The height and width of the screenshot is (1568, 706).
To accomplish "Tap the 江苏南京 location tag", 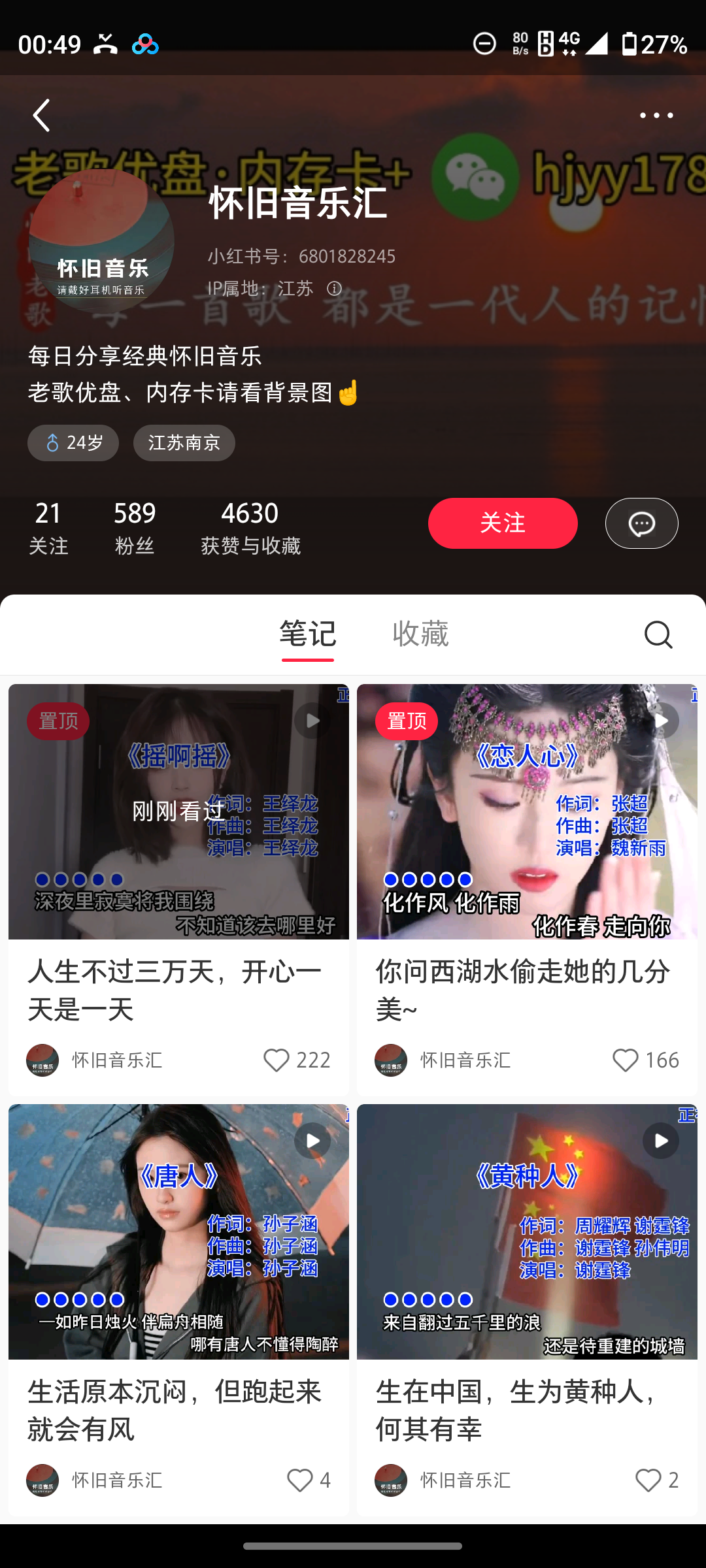I will [184, 442].
